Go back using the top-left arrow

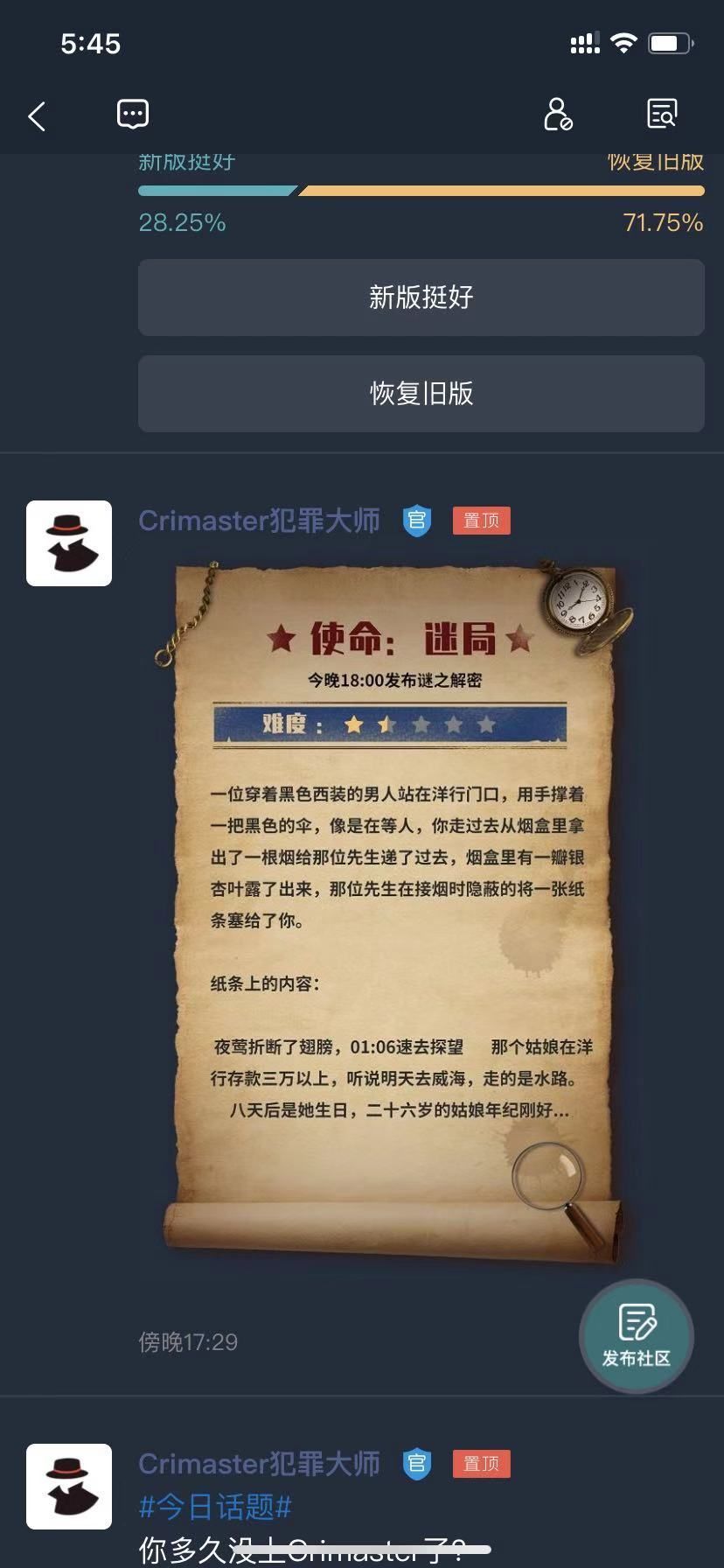click(x=37, y=115)
